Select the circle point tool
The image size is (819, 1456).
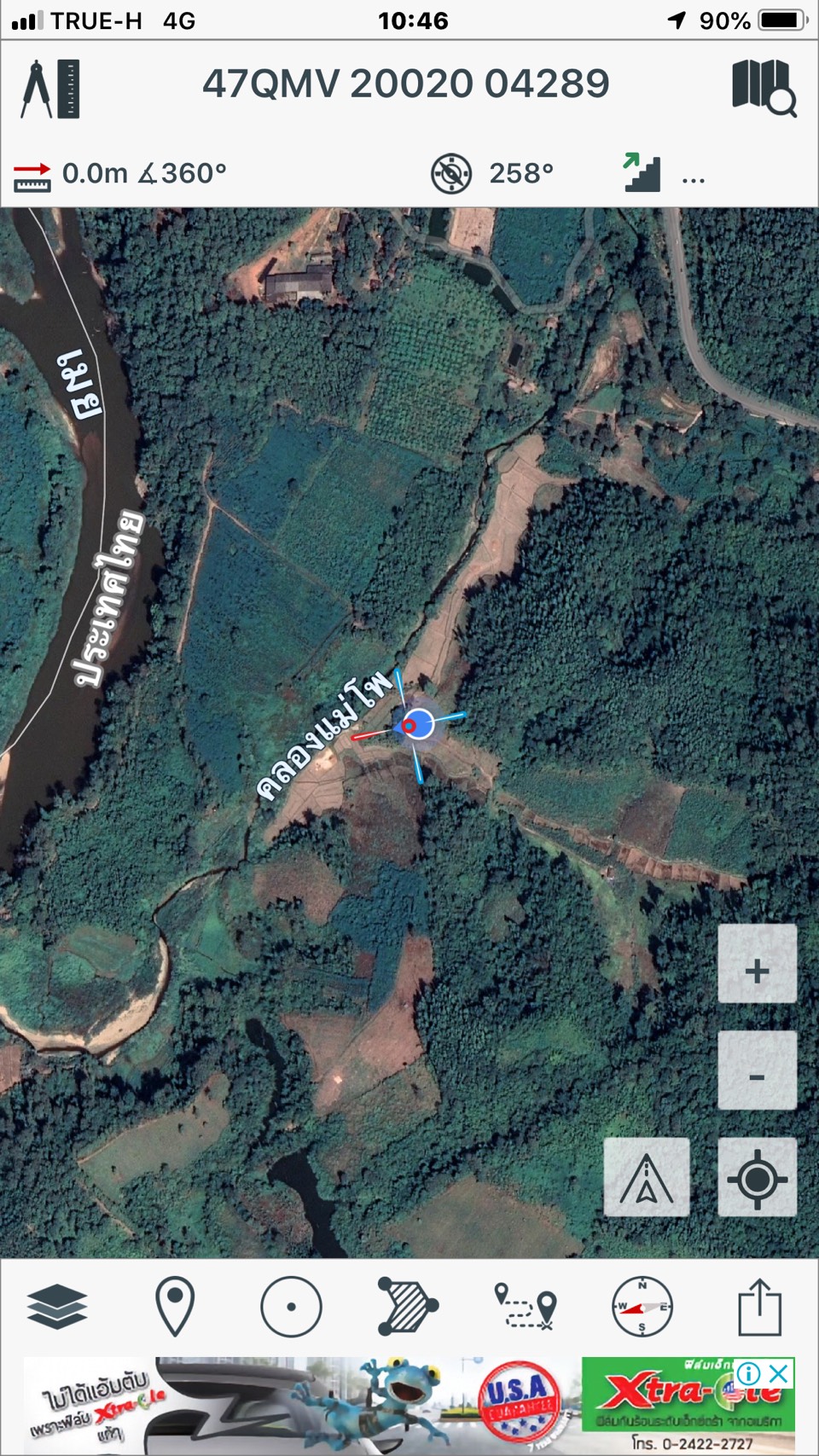click(291, 1306)
